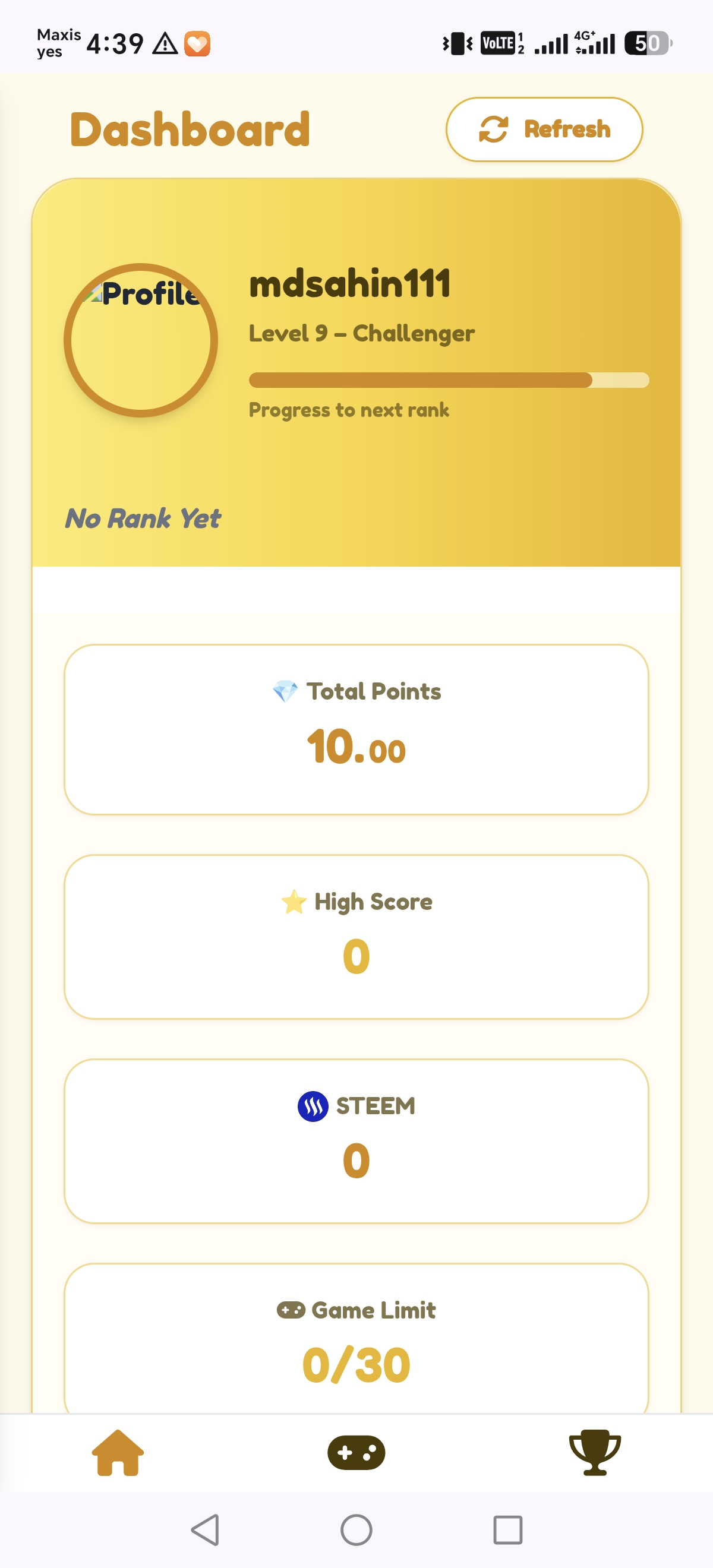713x1568 pixels.
Task: Switch to the game controller tab
Action: (x=356, y=1452)
